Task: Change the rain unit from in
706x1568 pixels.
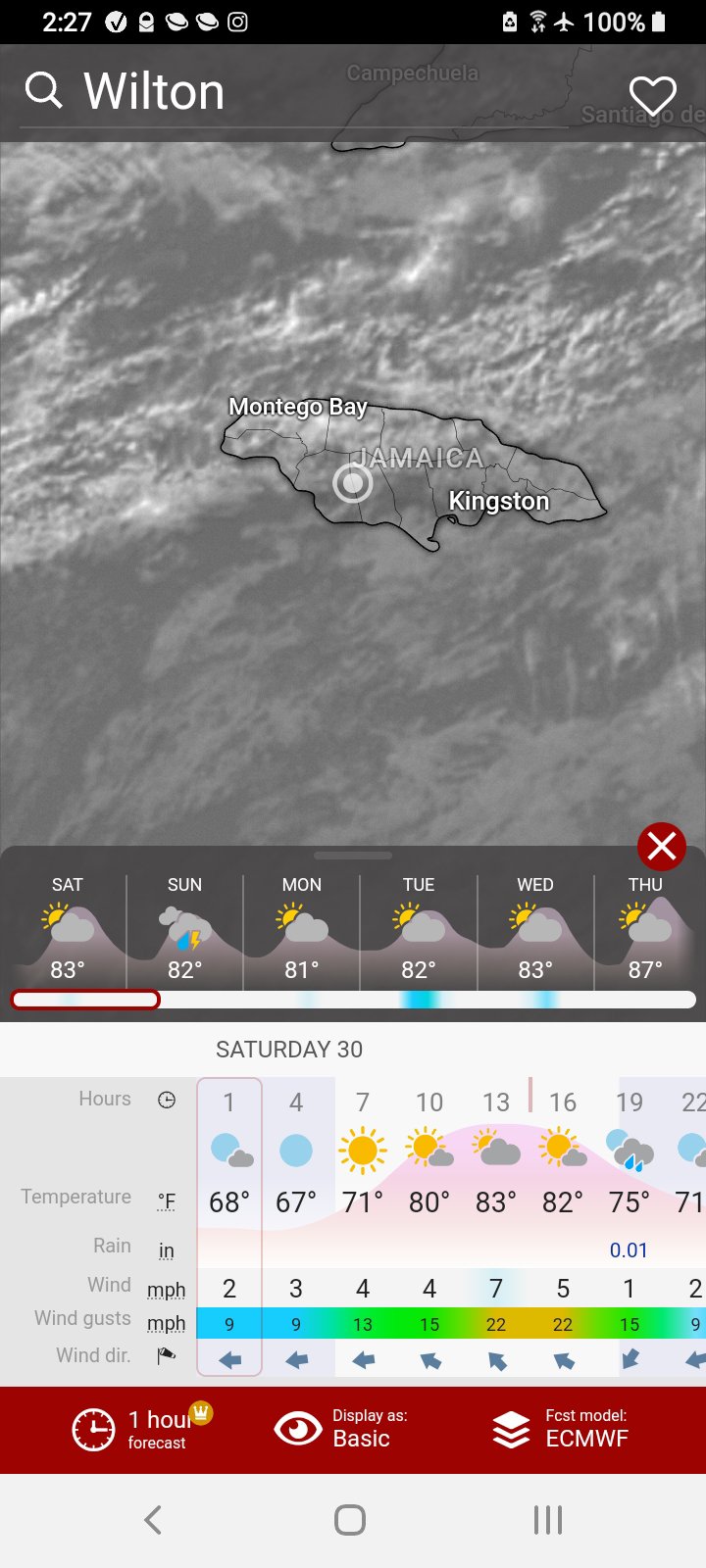Action: tap(167, 1250)
